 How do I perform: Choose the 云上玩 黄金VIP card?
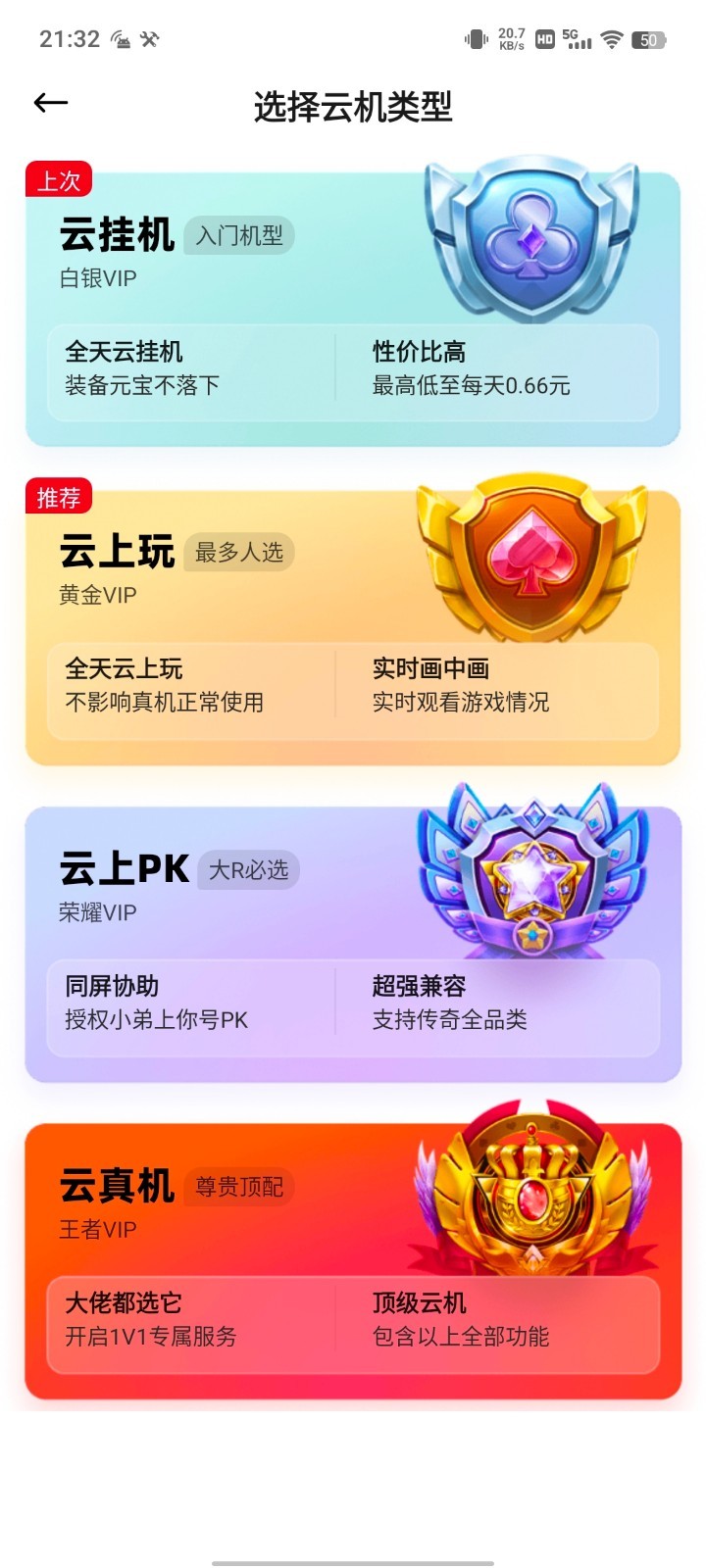353,625
